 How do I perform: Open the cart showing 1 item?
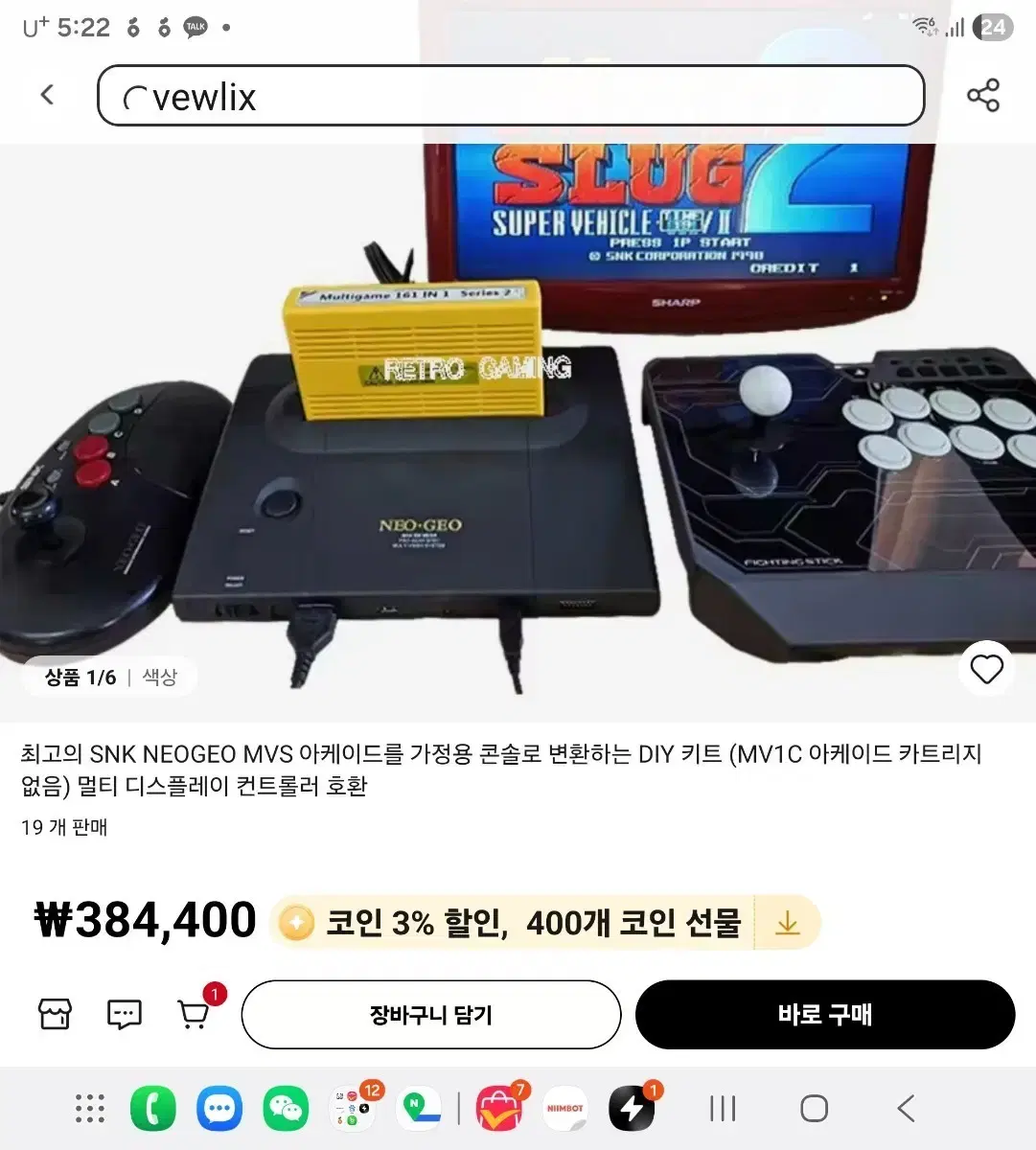[196, 1014]
